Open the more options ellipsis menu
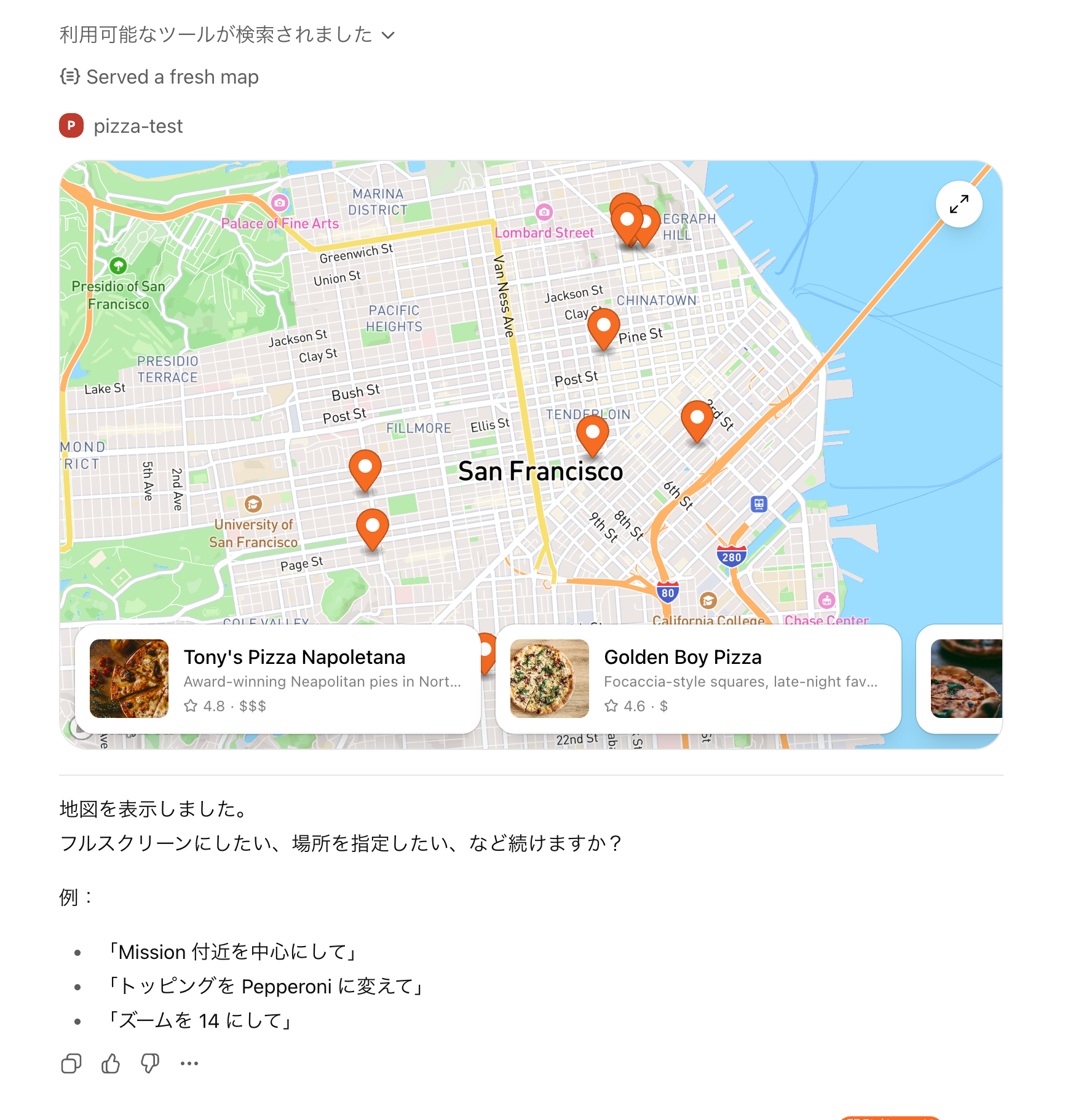The height and width of the screenshot is (1120, 1065). point(189,1063)
